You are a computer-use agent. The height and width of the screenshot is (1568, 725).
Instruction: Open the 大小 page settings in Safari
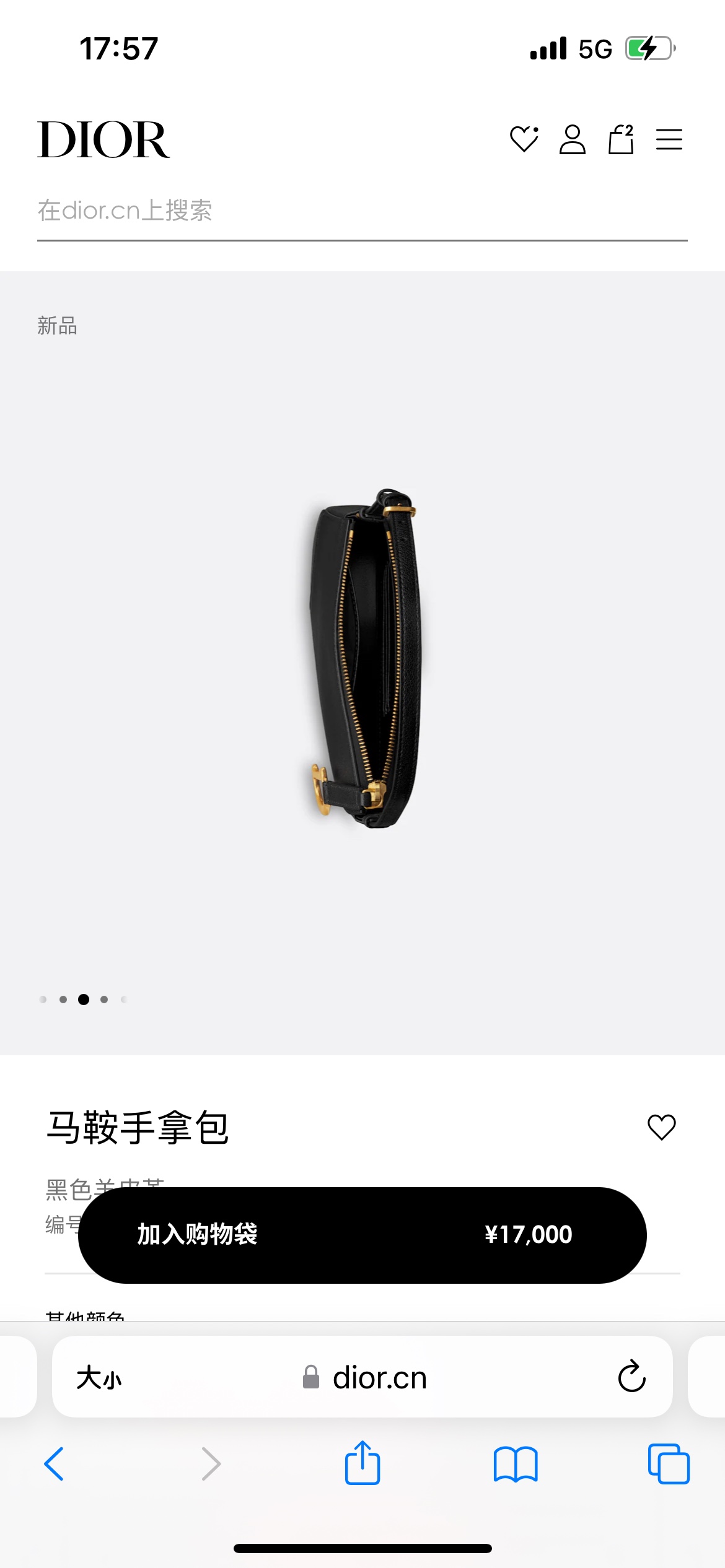(x=99, y=1379)
